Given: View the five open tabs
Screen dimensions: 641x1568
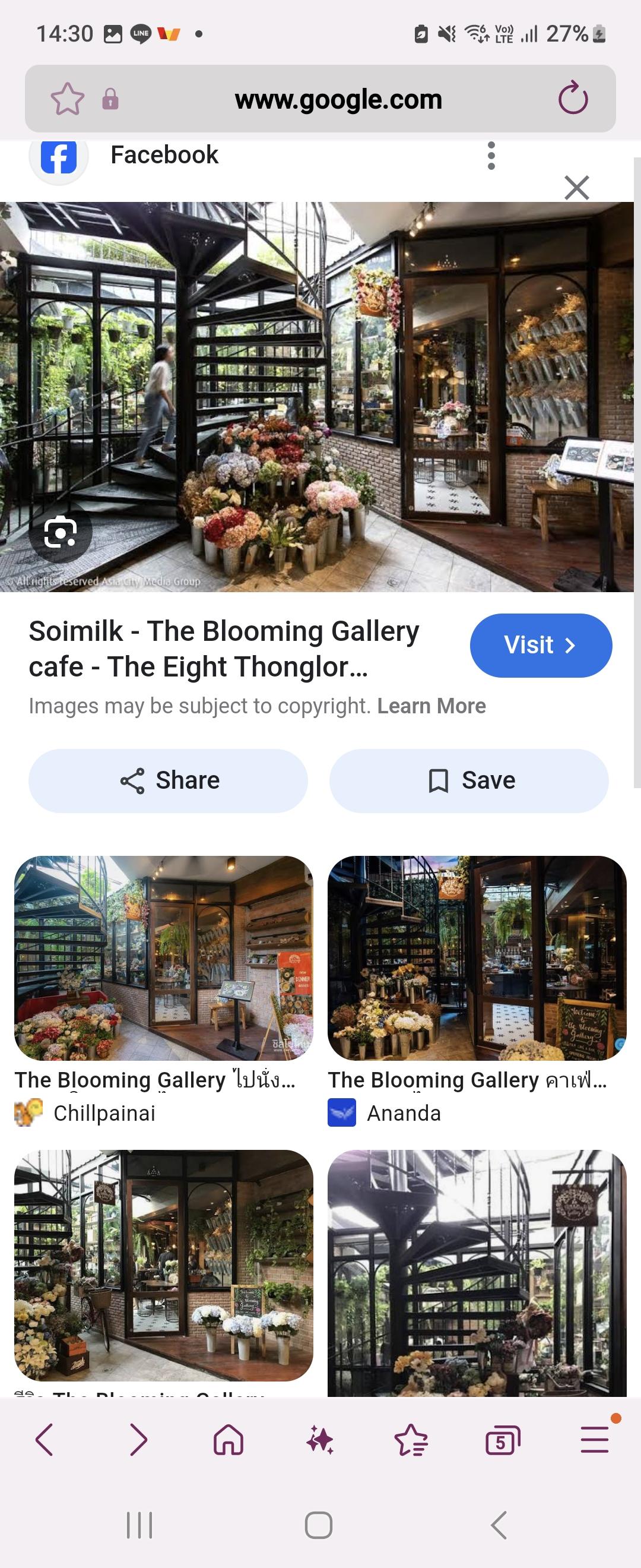Looking at the screenshot, I should 502,1440.
